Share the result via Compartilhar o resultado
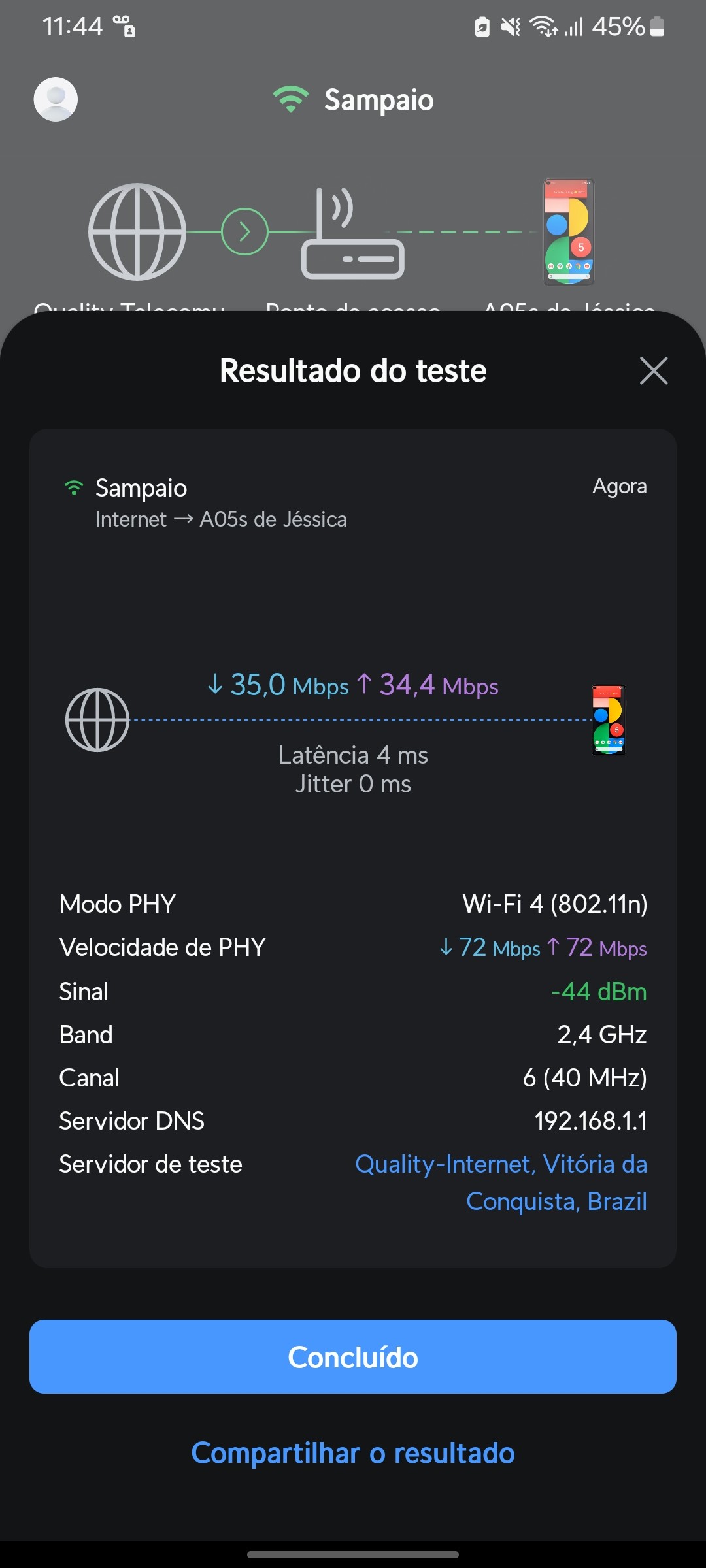Image resolution: width=706 pixels, height=1568 pixels. coord(353,1453)
